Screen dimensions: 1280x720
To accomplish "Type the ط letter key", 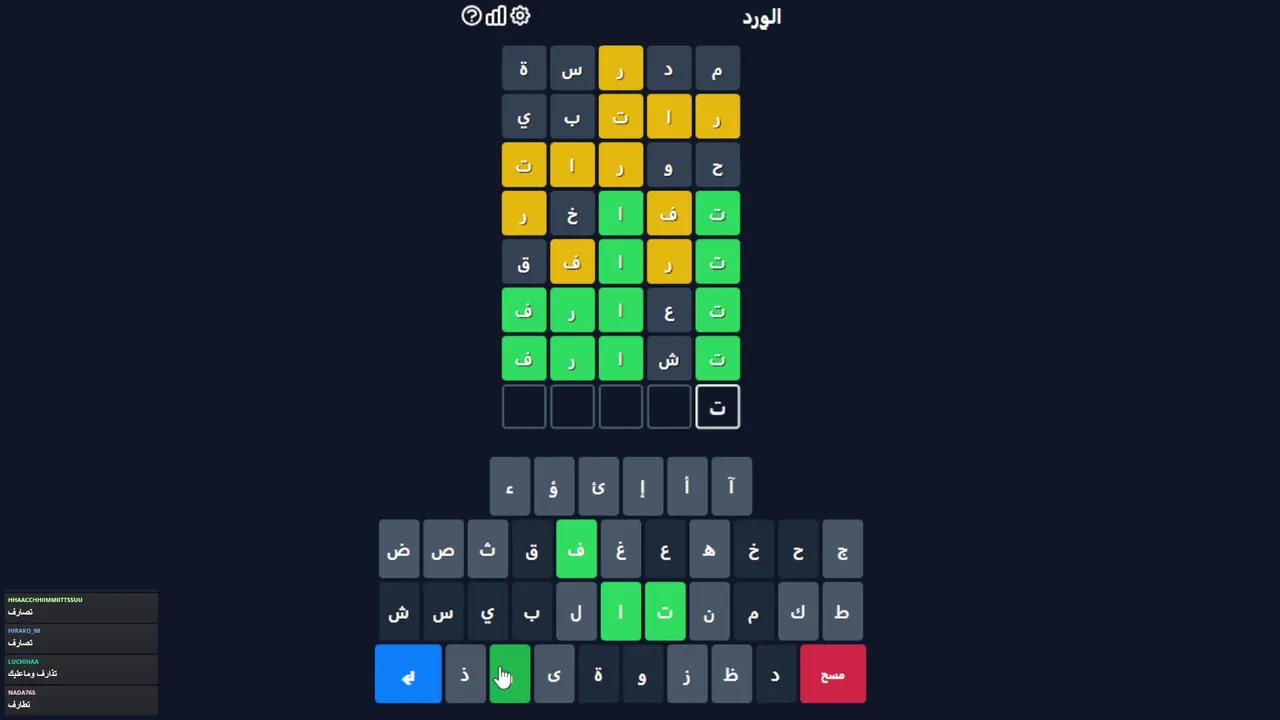I will pyautogui.click(x=842, y=612).
